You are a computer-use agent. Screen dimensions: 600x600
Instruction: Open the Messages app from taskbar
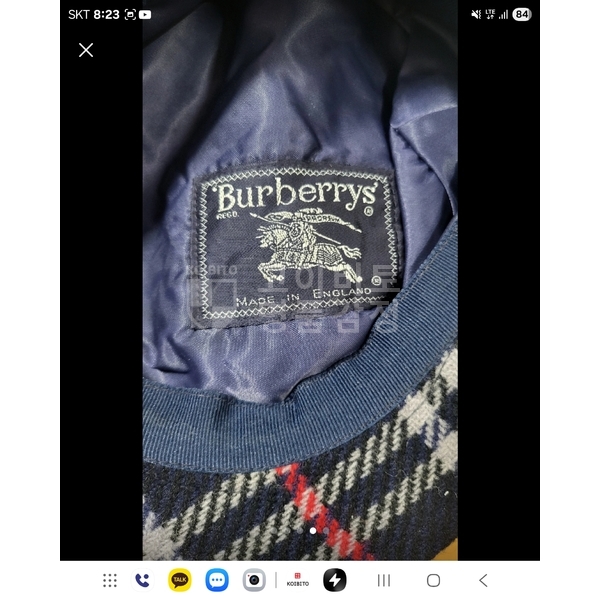[x=217, y=580]
